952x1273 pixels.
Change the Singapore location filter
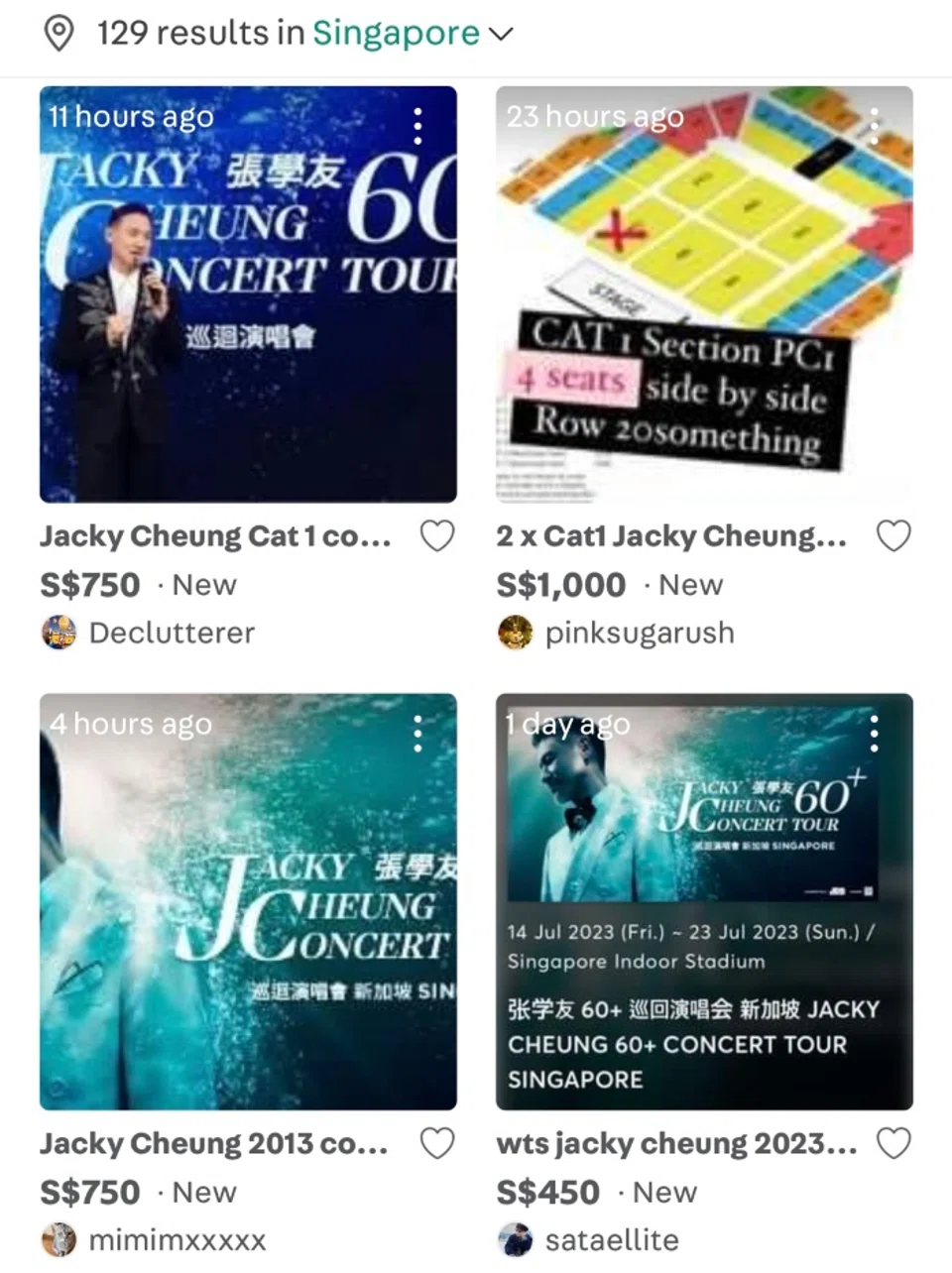coord(412,33)
